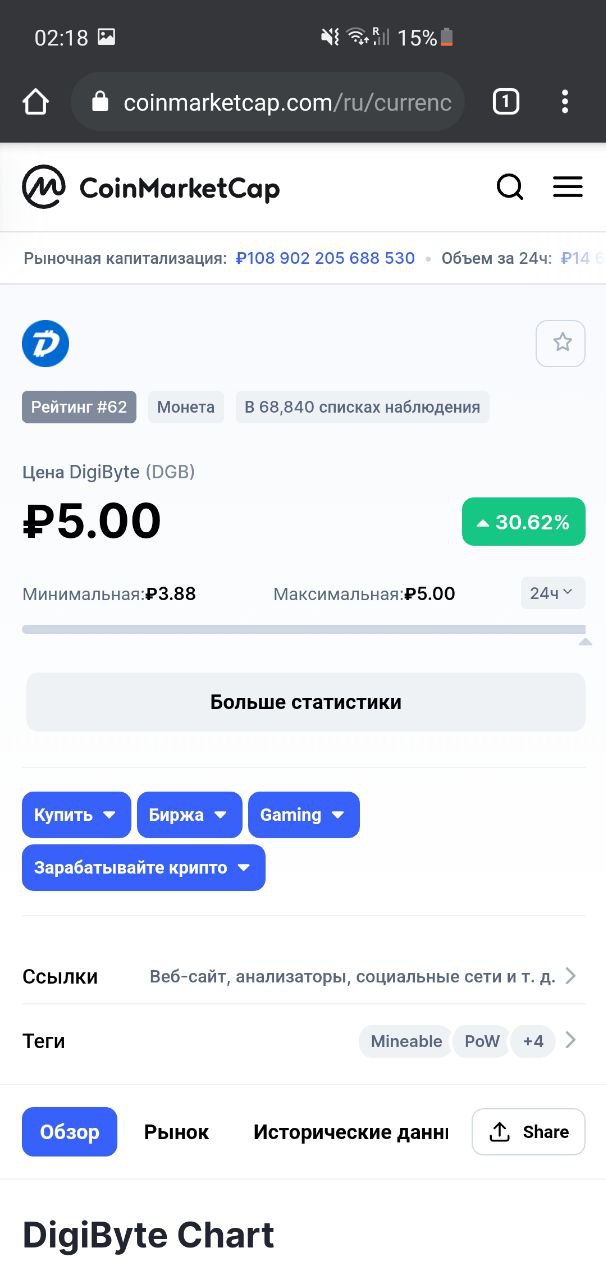
Task: Open the CoinMarketCap hamburger menu
Action: click(x=568, y=187)
